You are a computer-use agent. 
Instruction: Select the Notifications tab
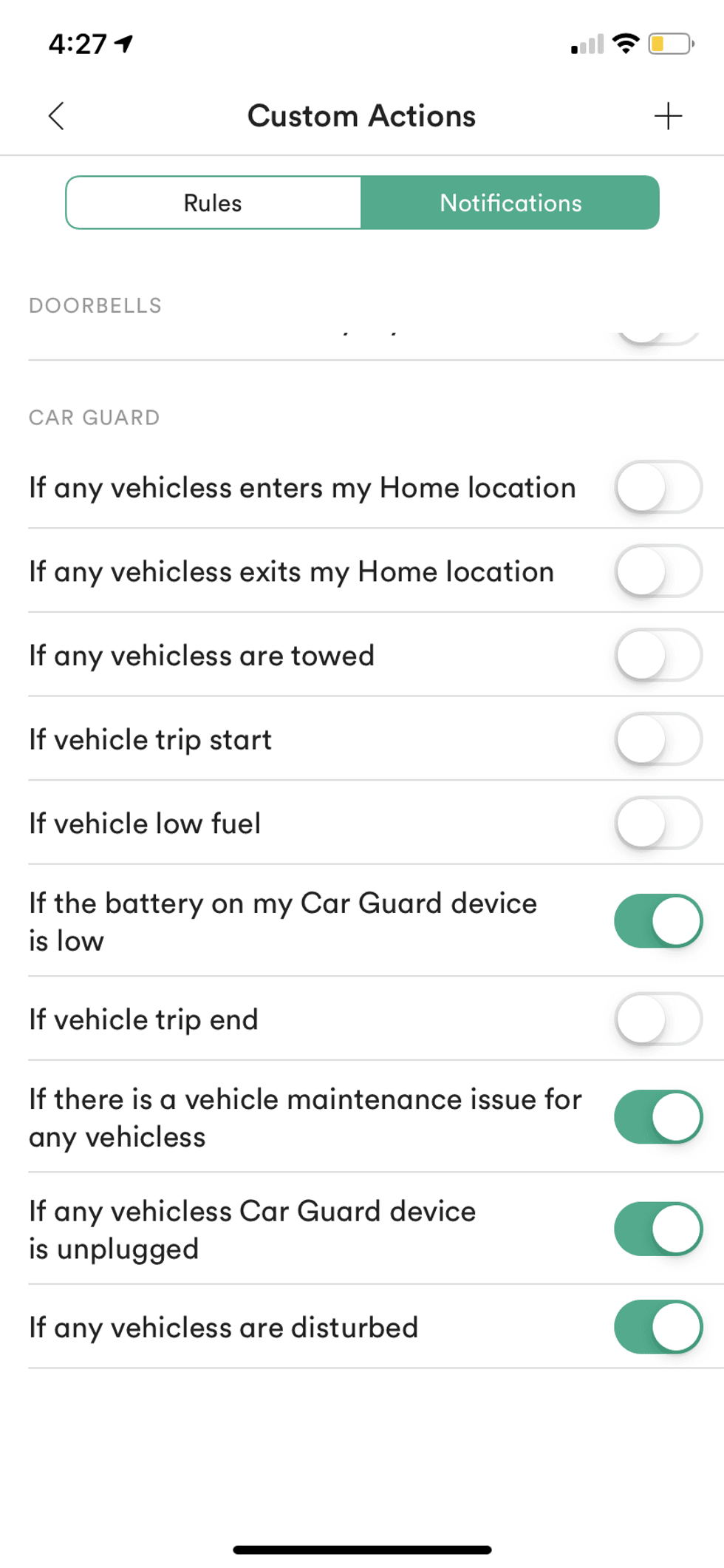pos(510,203)
